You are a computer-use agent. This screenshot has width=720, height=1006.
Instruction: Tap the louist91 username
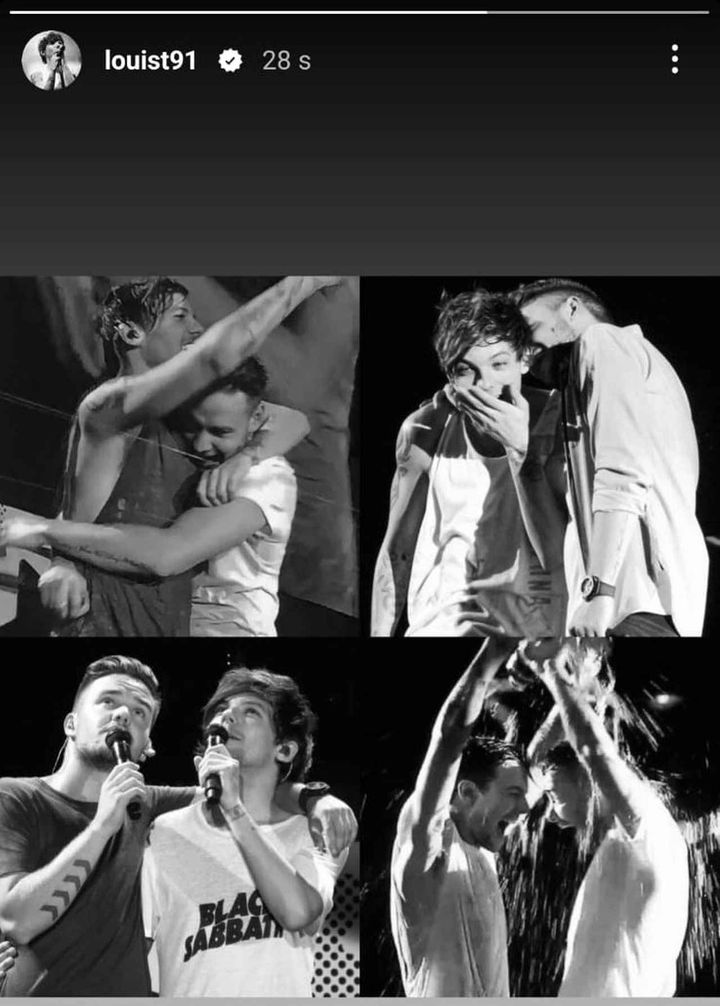(x=150, y=61)
